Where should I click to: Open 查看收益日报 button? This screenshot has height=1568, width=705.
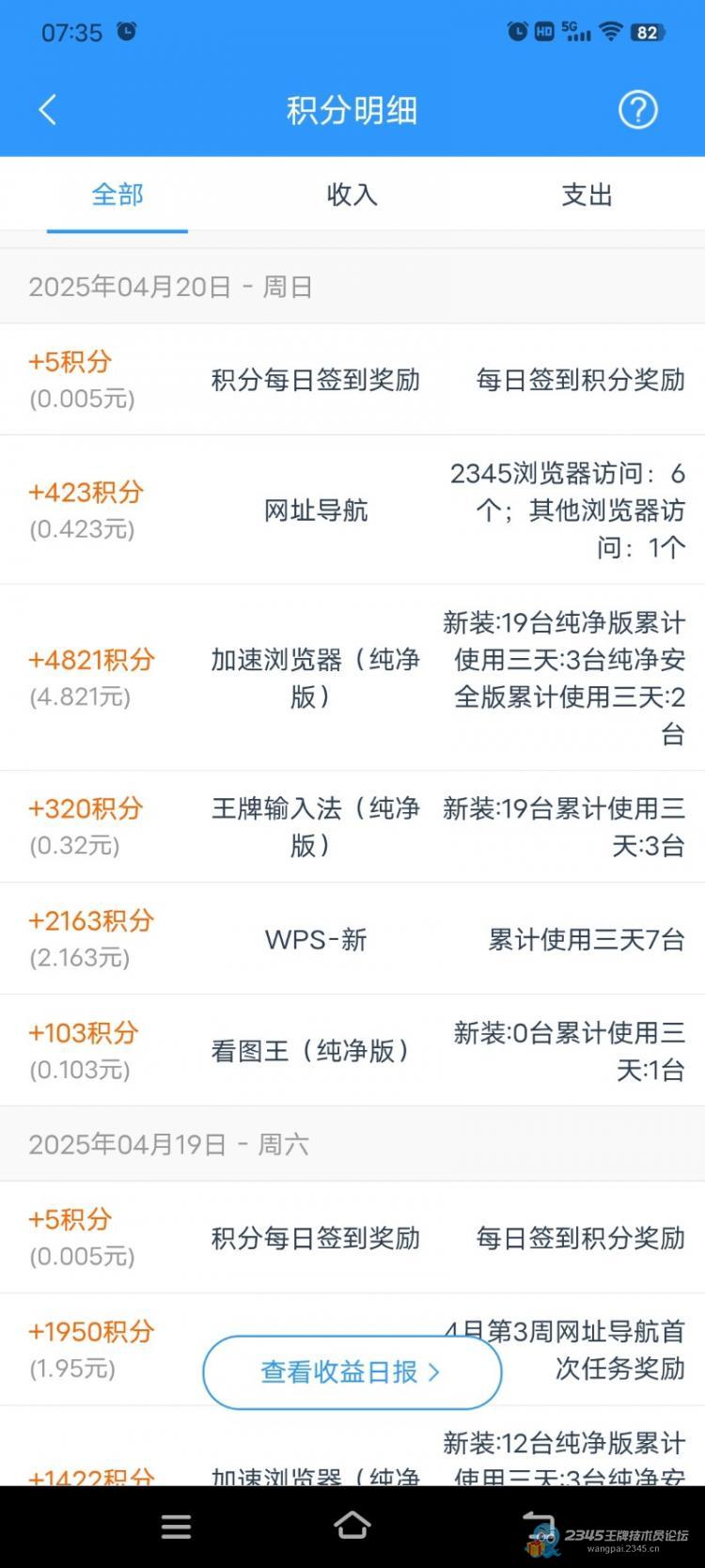tap(352, 1372)
